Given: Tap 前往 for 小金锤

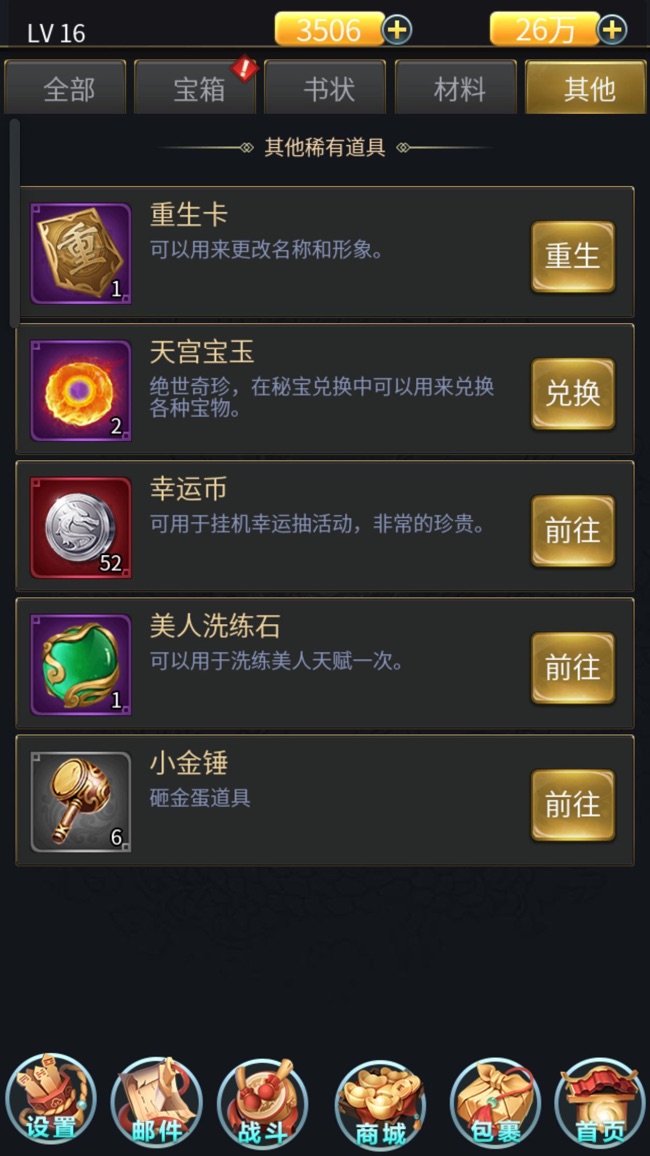Looking at the screenshot, I should (573, 805).
